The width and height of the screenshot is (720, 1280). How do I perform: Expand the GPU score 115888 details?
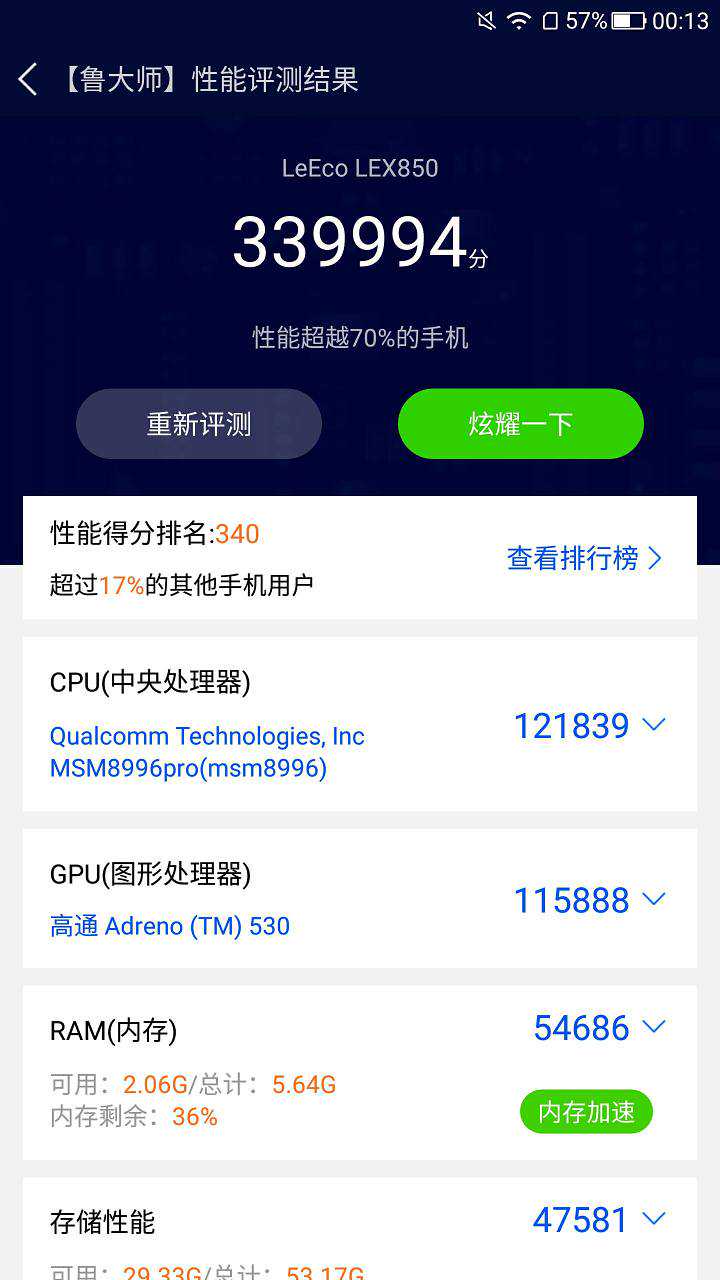[589, 900]
